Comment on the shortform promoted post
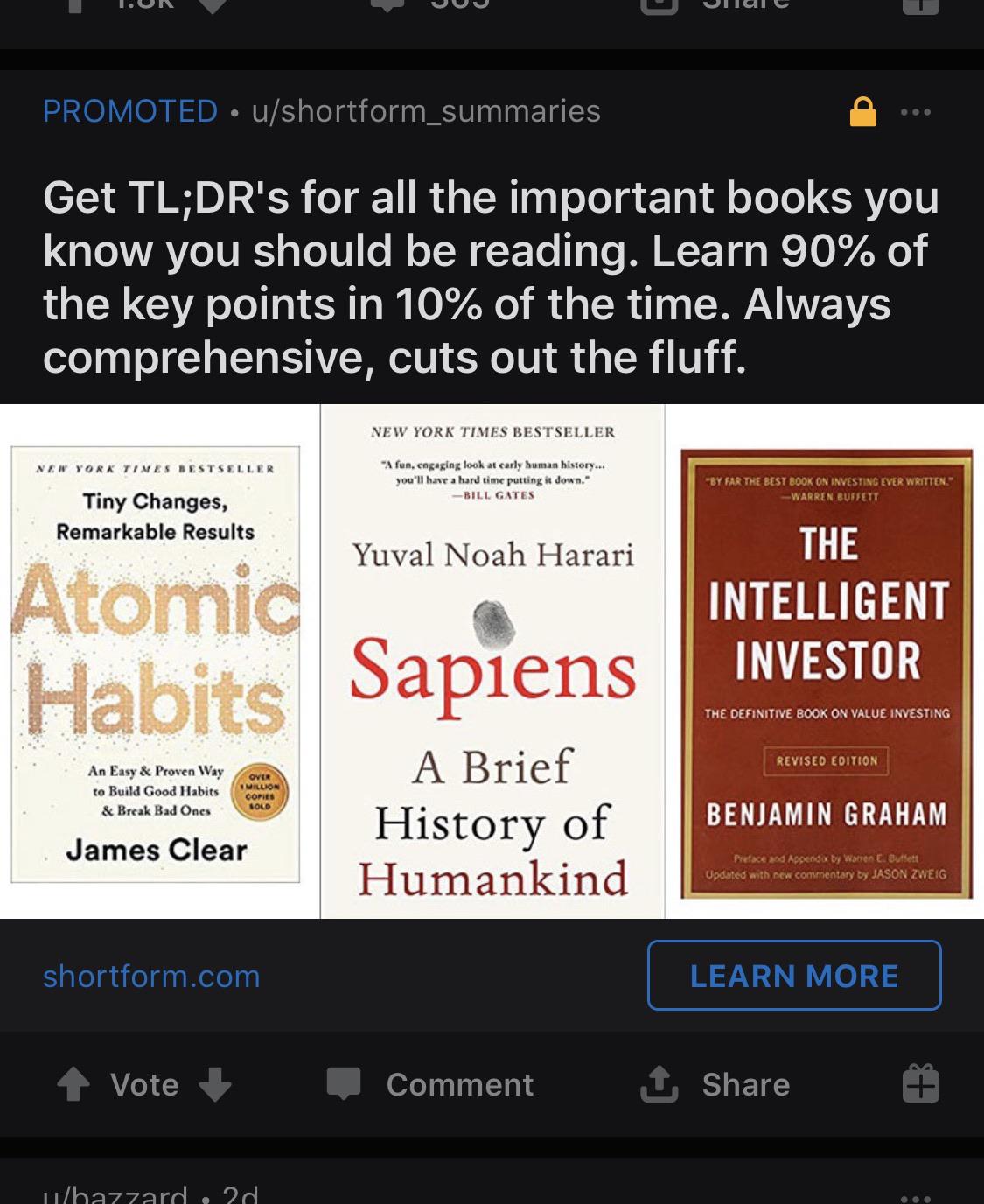This screenshot has height=1204, width=984. [430, 1085]
